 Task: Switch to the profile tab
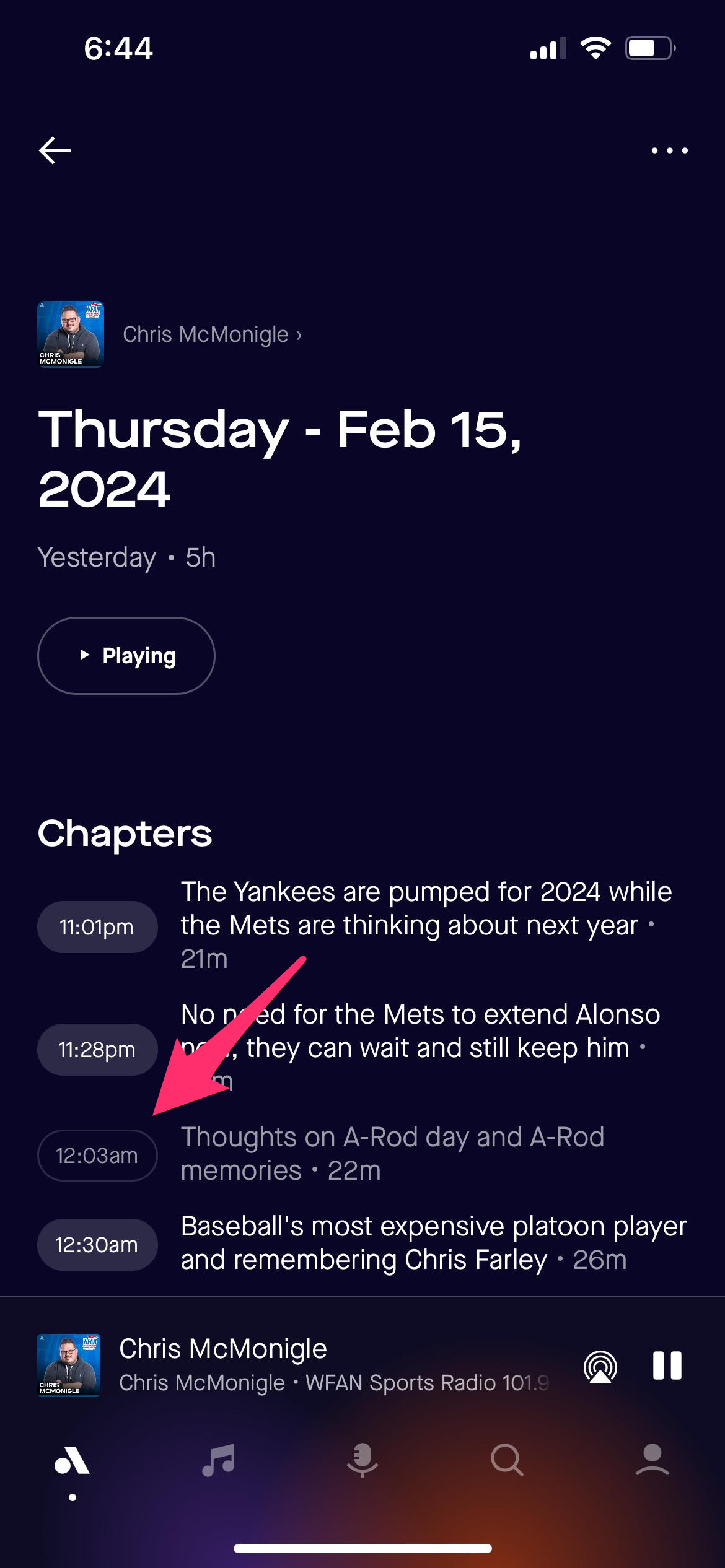coord(652,1460)
